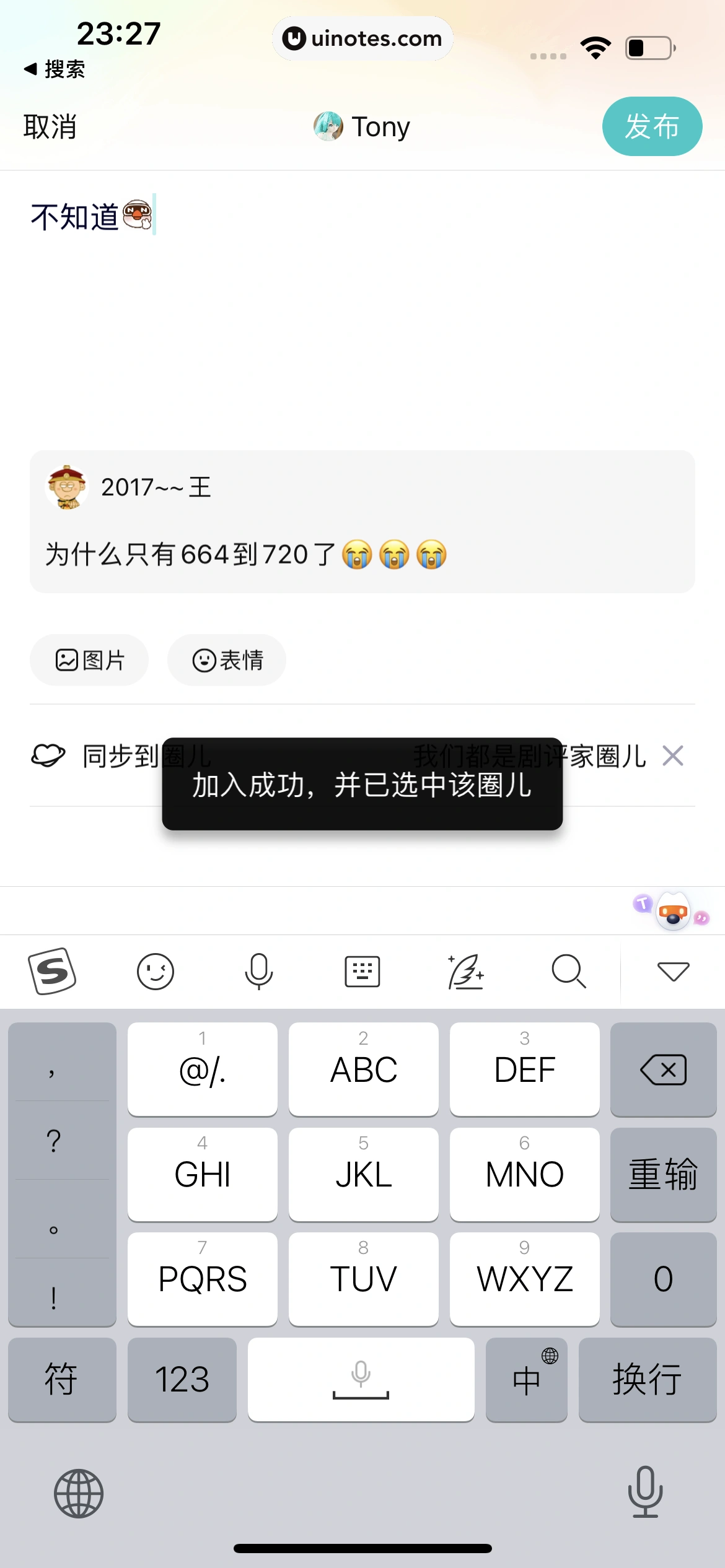
Task: Switch keyboard layout via keyboard icon
Action: point(362,971)
